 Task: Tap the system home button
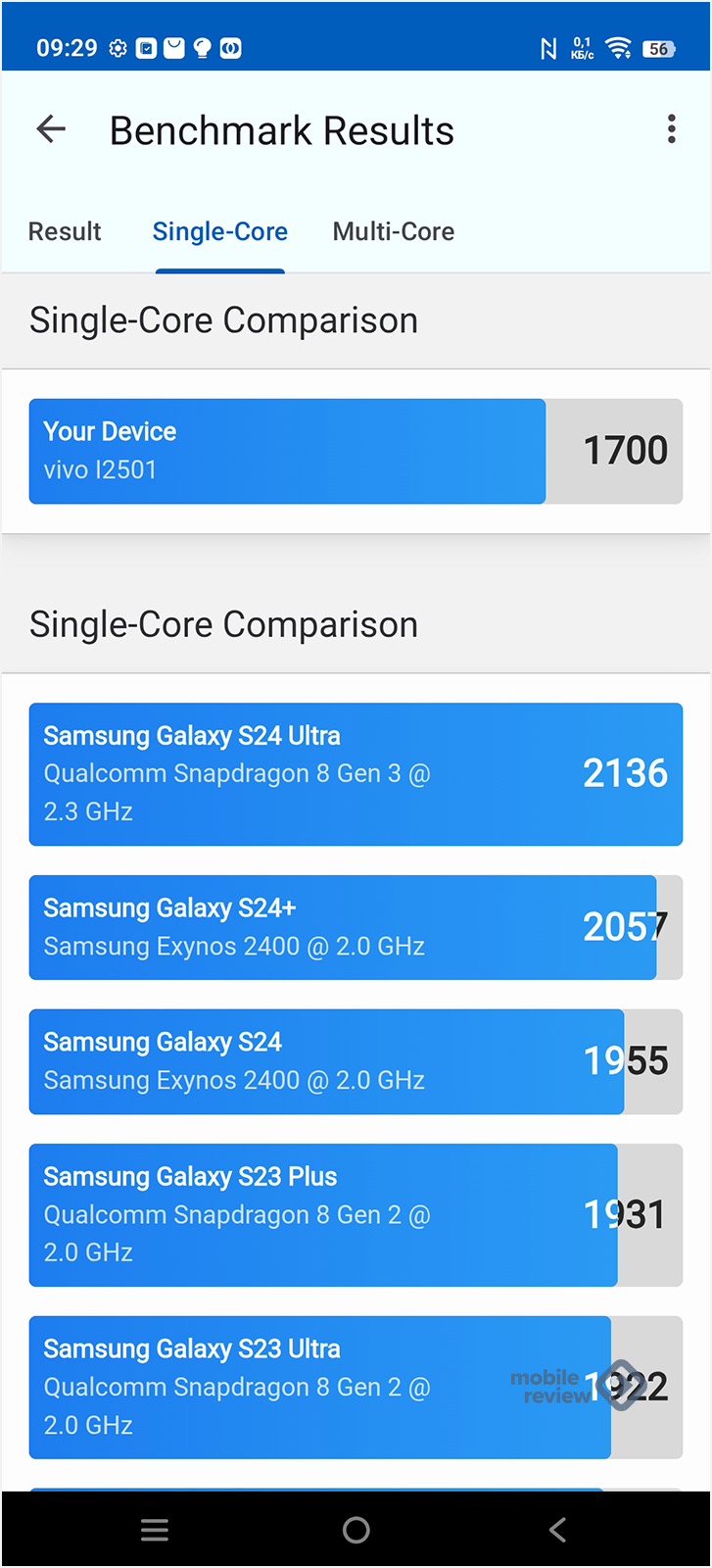(x=356, y=1530)
